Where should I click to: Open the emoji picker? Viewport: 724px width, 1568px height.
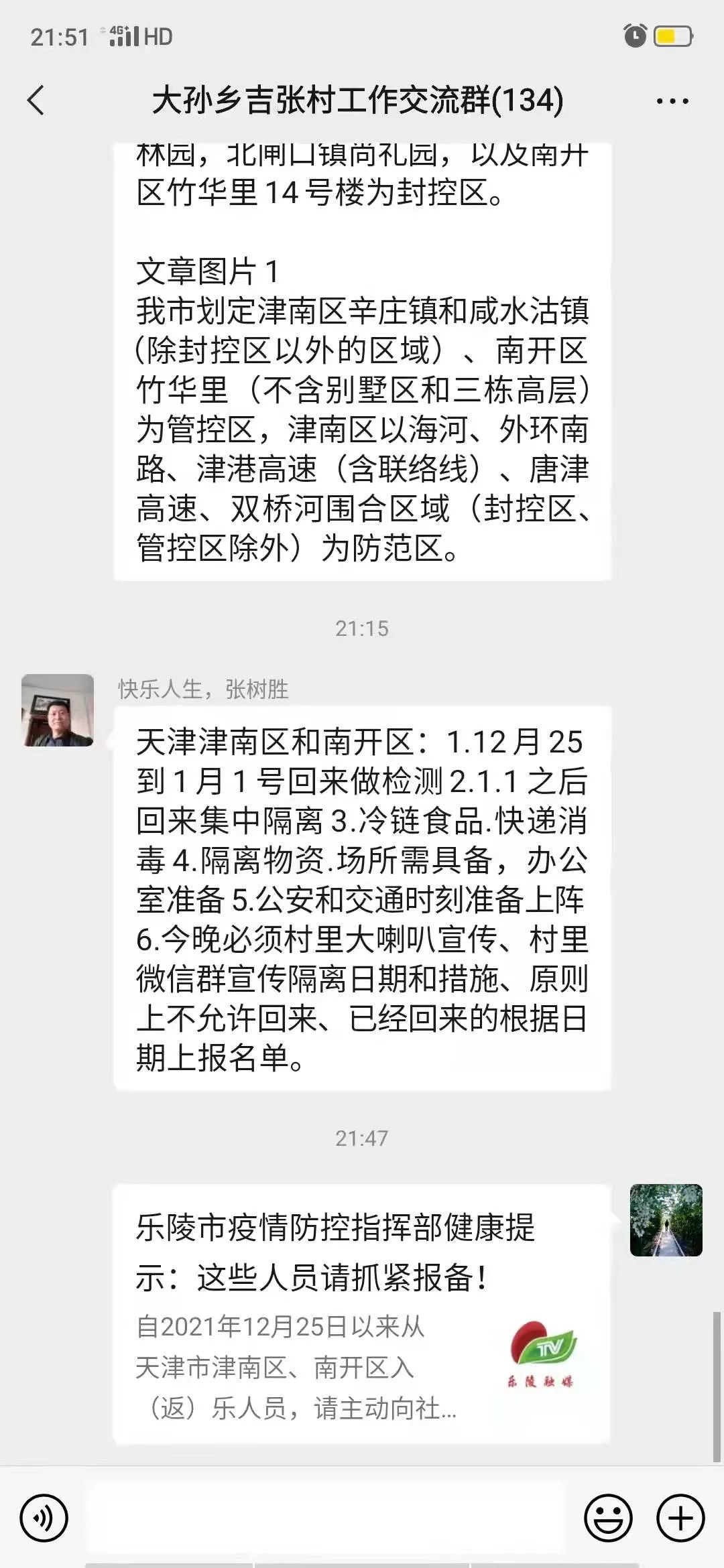point(608,1518)
